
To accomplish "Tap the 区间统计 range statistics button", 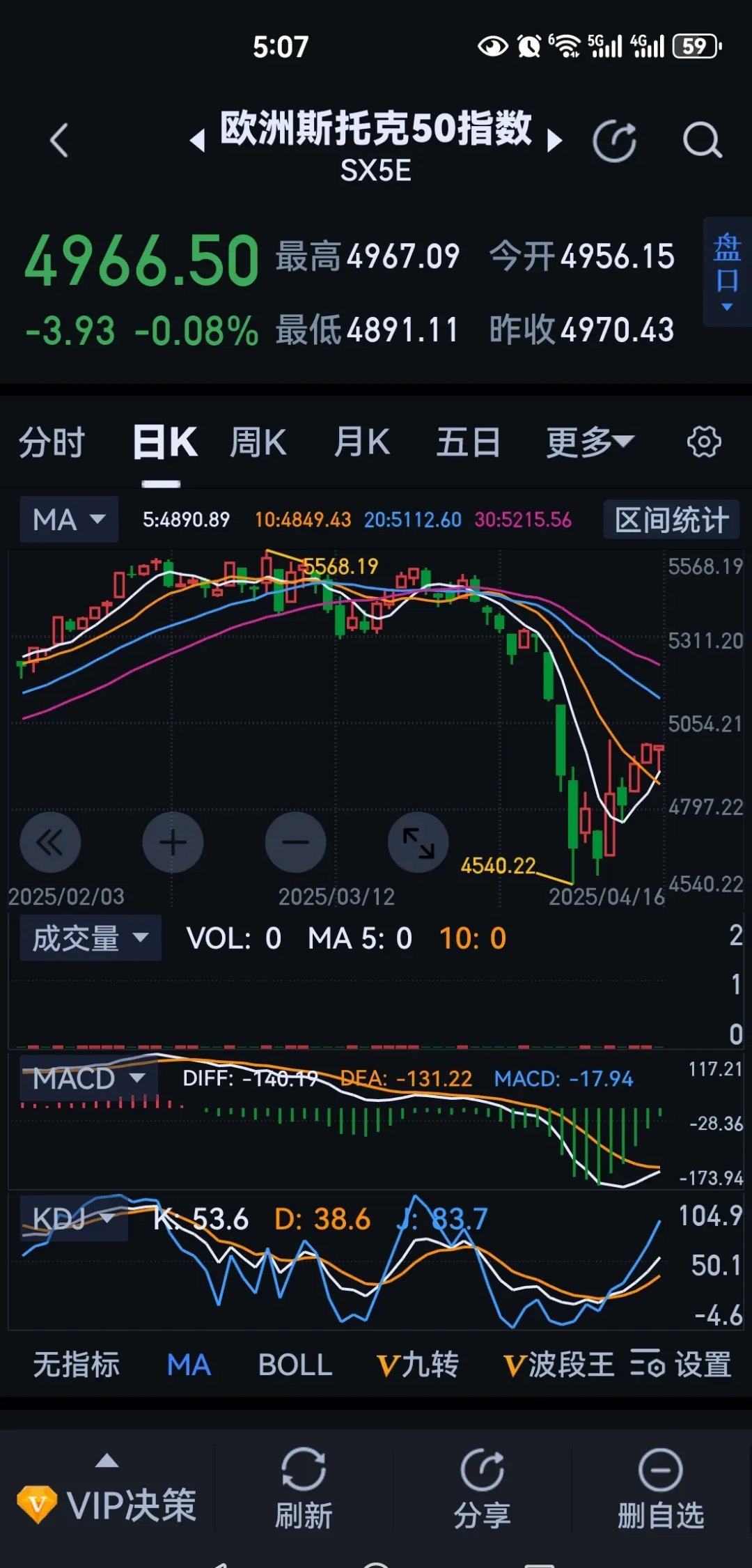I will coord(671,519).
